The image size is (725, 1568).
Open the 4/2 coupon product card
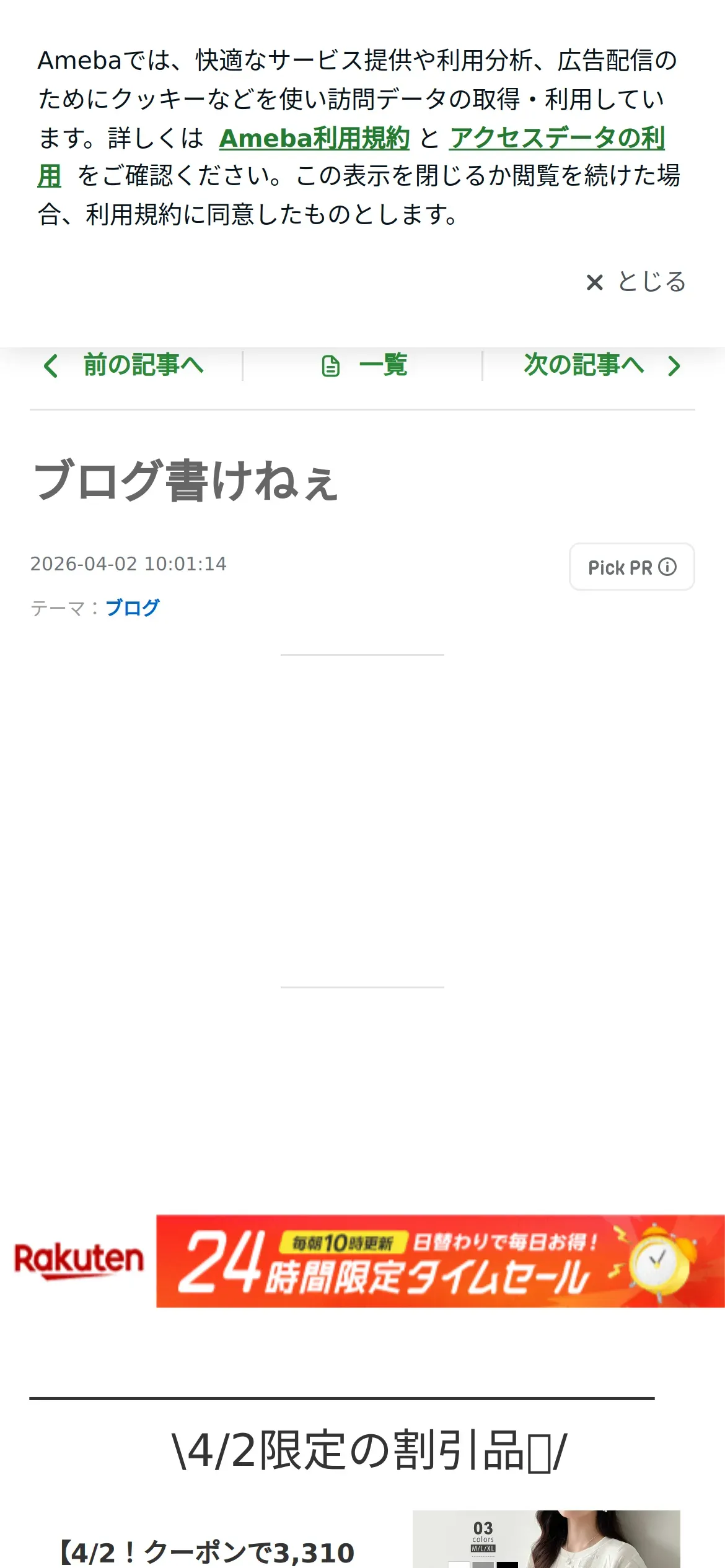(x=362, y=1540)
